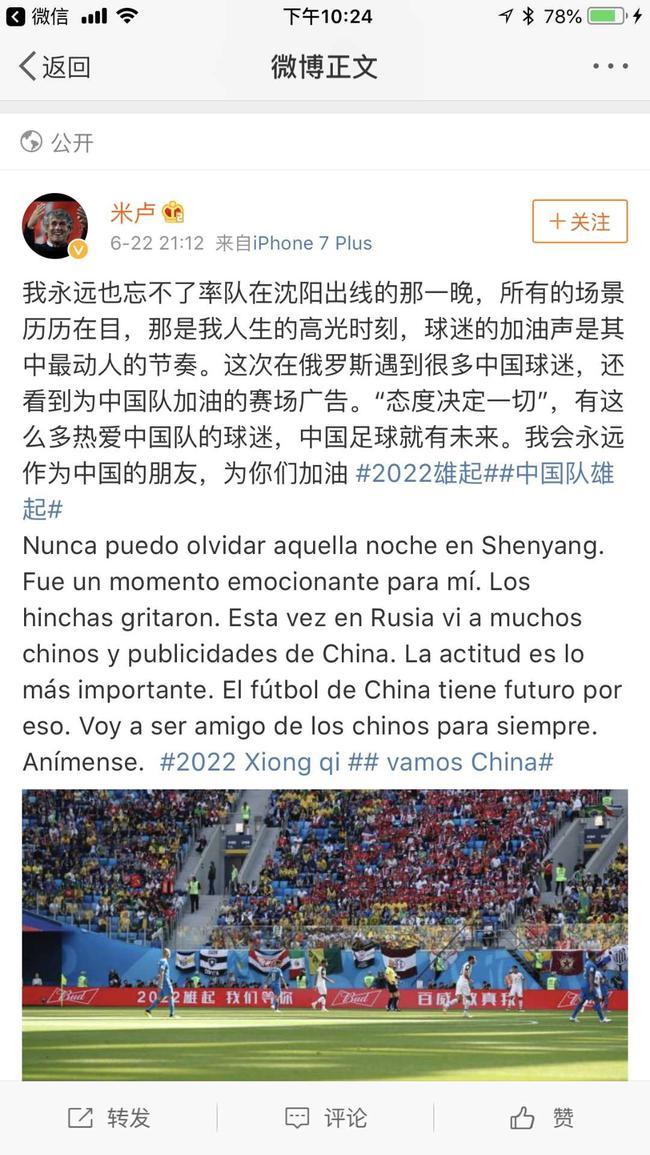Screen dimensions: 650x1155
Task: Open the 米卢 username link
Action: pyautogui.click(x=133, y=212)
